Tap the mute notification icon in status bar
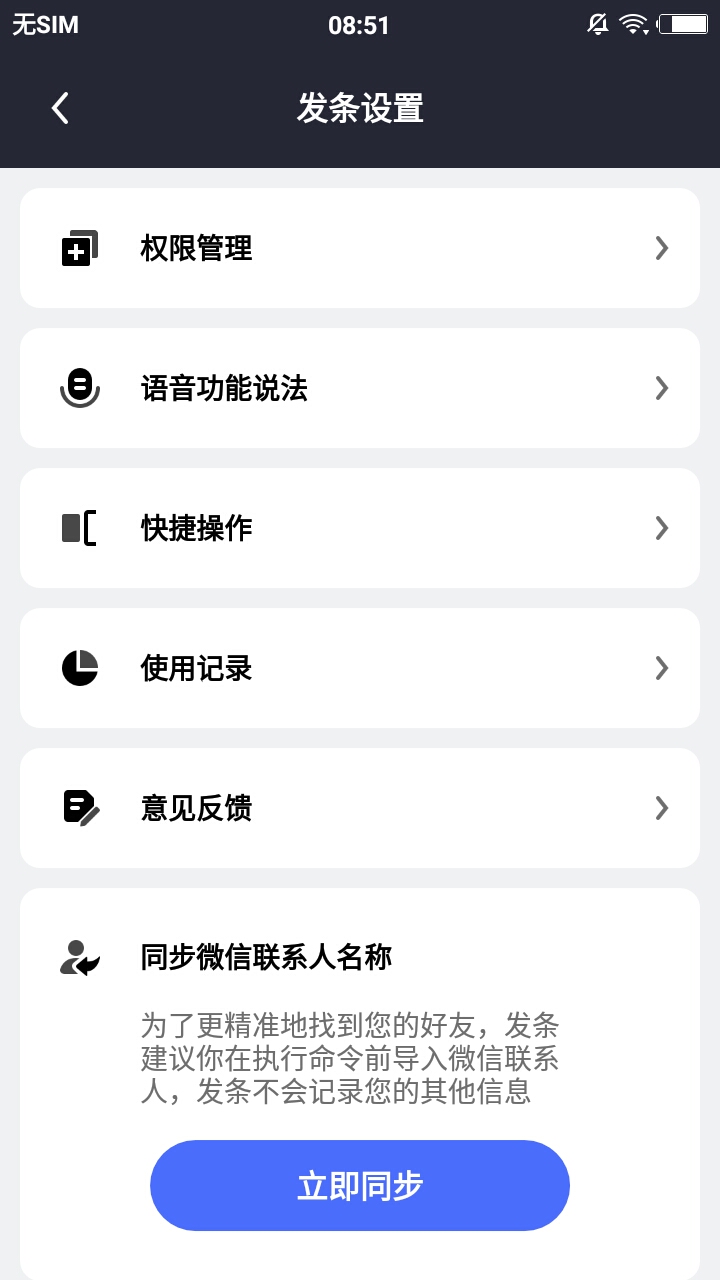The height and width of the screenshot is (1280, 720). click(x=597, y=23)
